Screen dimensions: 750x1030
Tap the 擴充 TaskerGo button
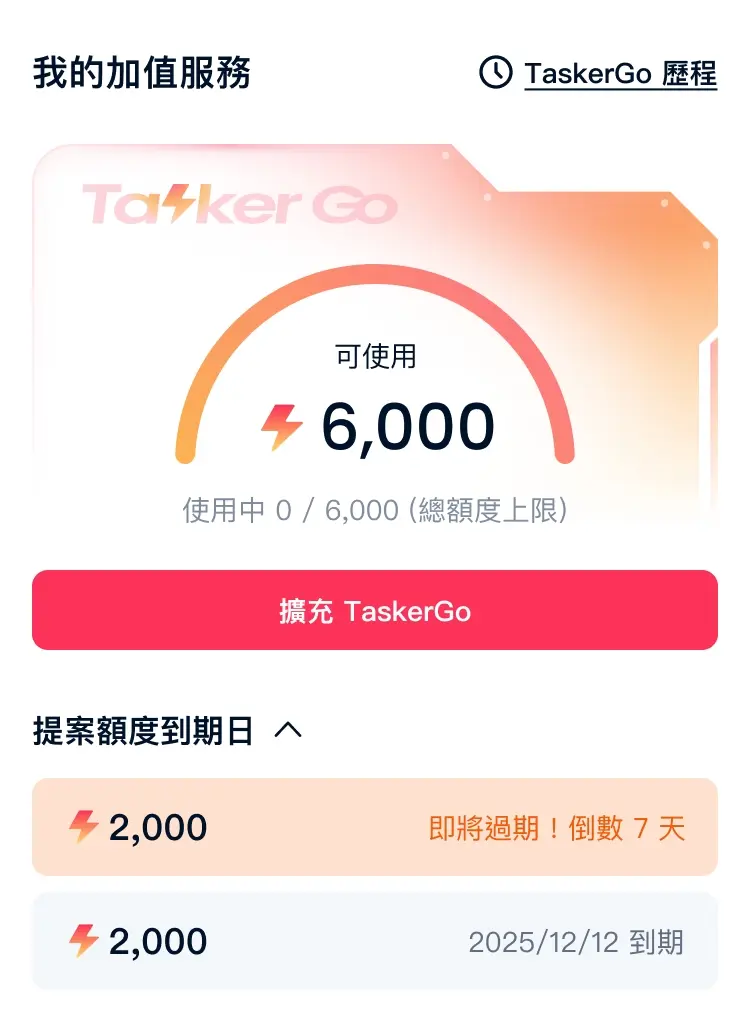point(375,611)
